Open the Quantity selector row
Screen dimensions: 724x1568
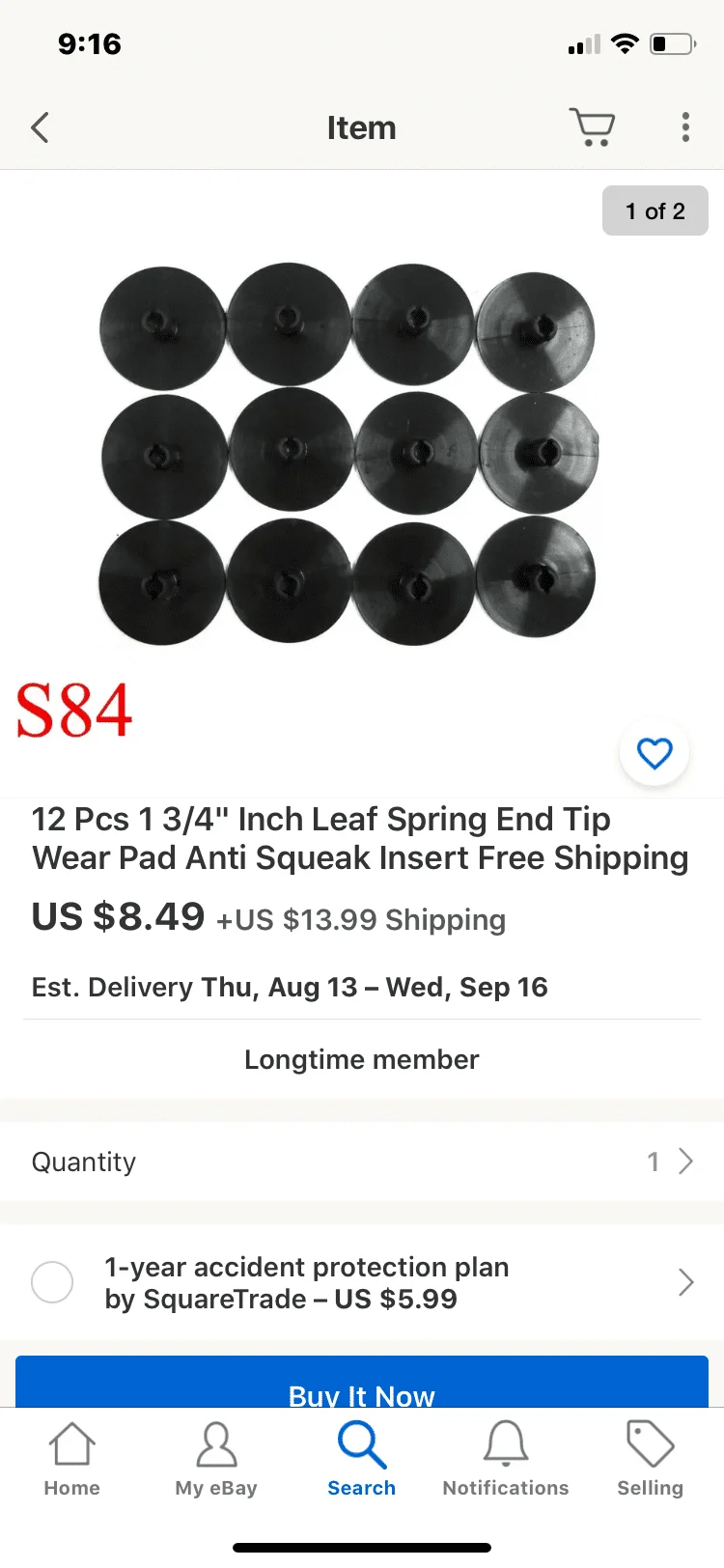tap(362, 1162)
